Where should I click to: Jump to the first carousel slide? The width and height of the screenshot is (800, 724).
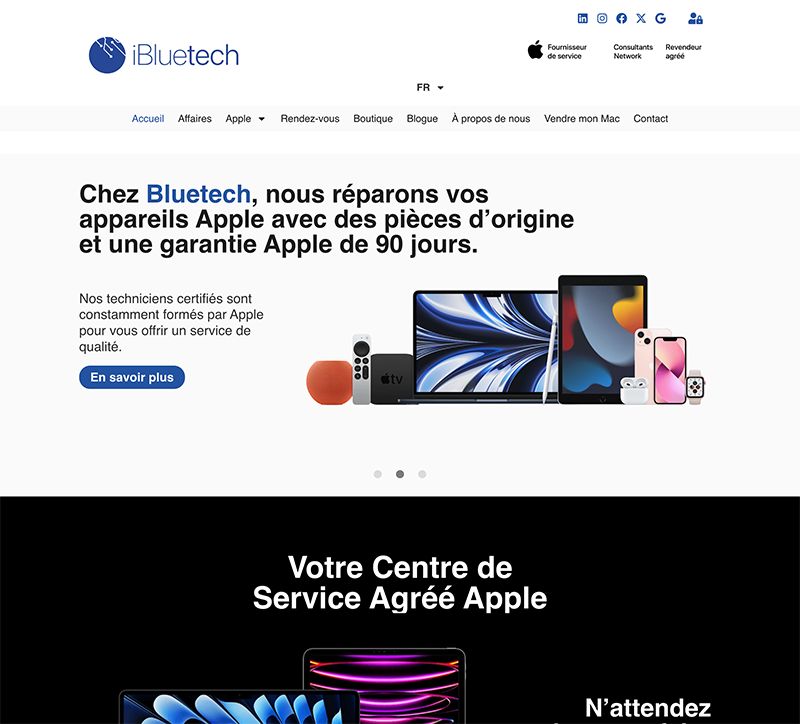click(x=378, y=474)
